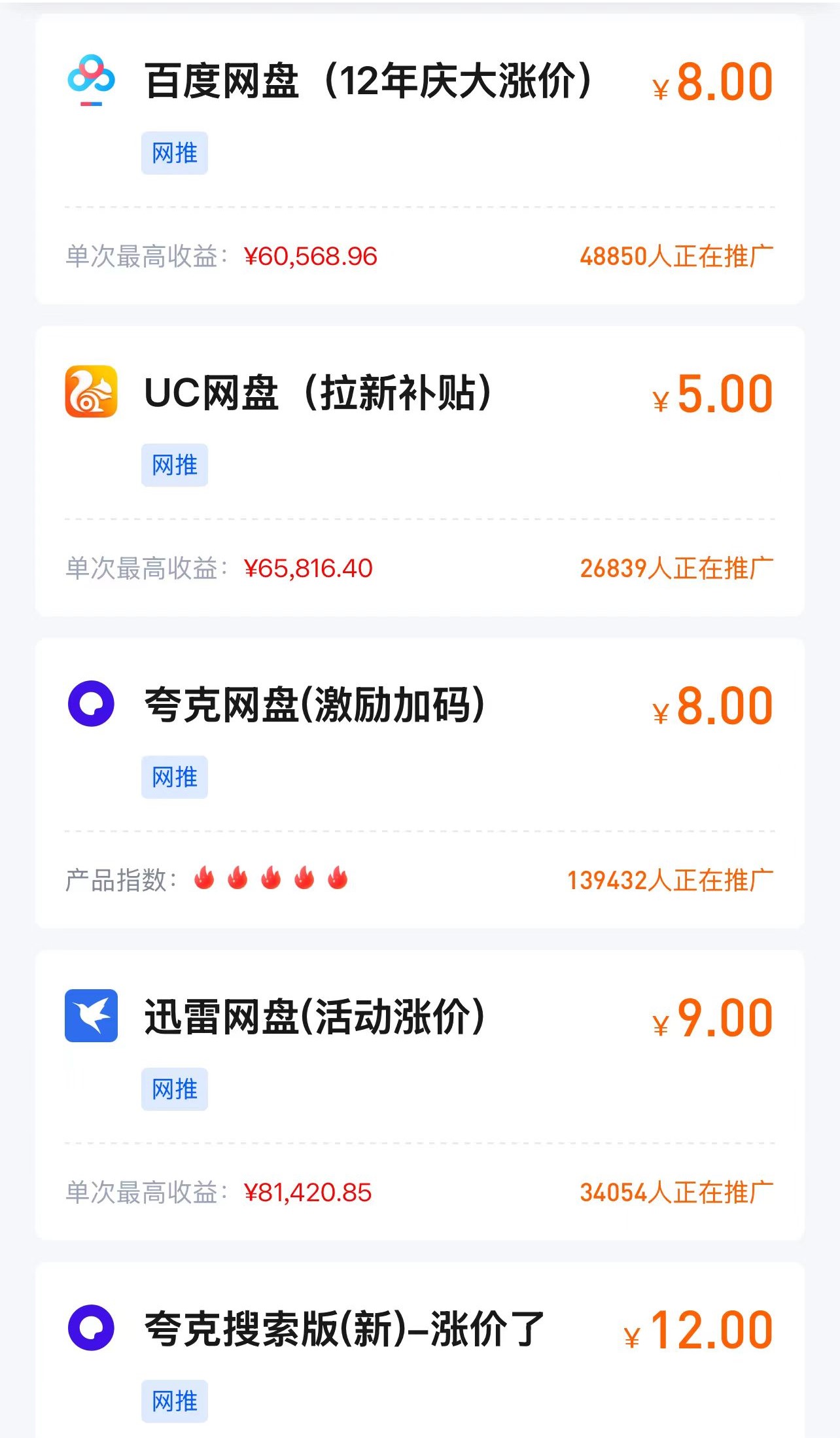This screenshot has width=840, height=1438.
Task: Click the first flame icon under 夸克网盘
Action: coord(205,879)
